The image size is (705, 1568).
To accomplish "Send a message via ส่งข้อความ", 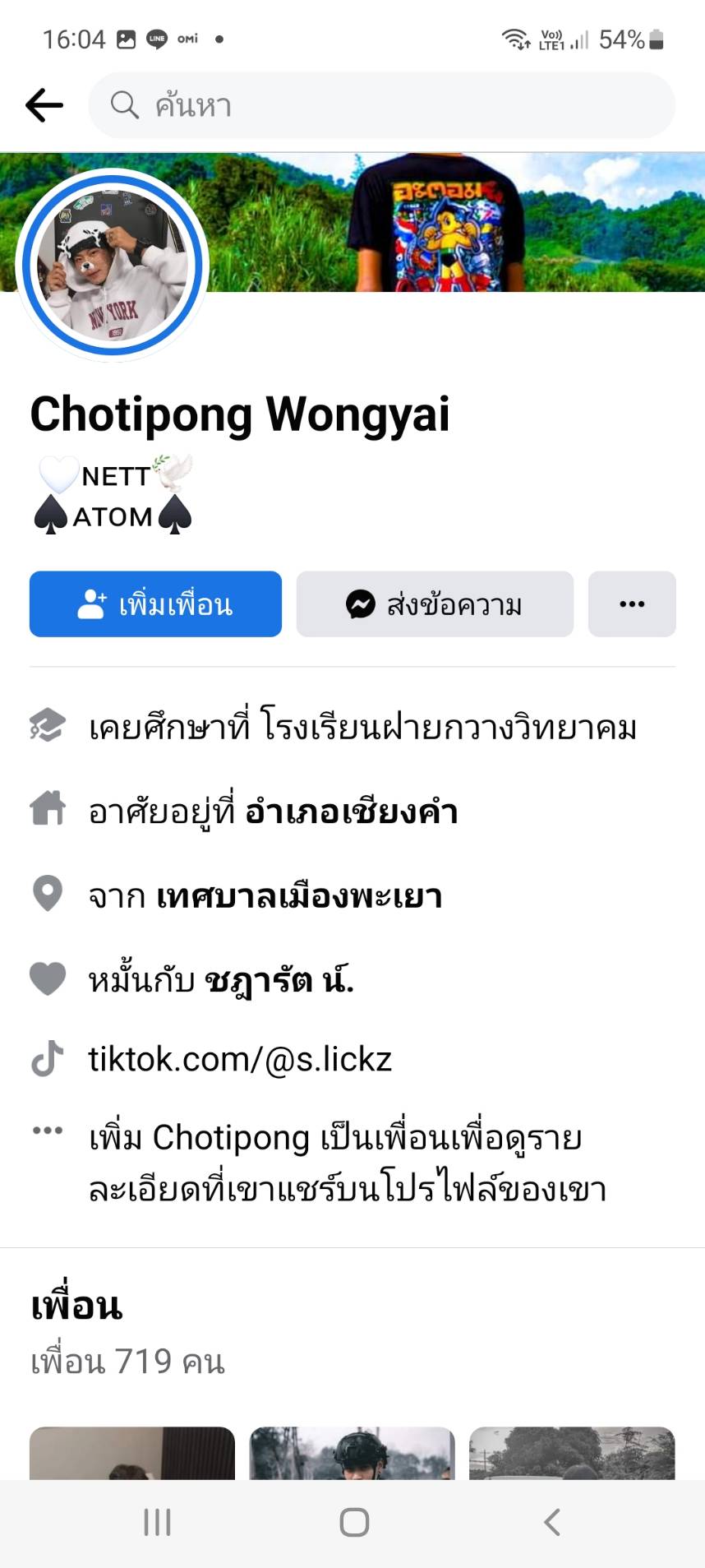I will [435, 604].
